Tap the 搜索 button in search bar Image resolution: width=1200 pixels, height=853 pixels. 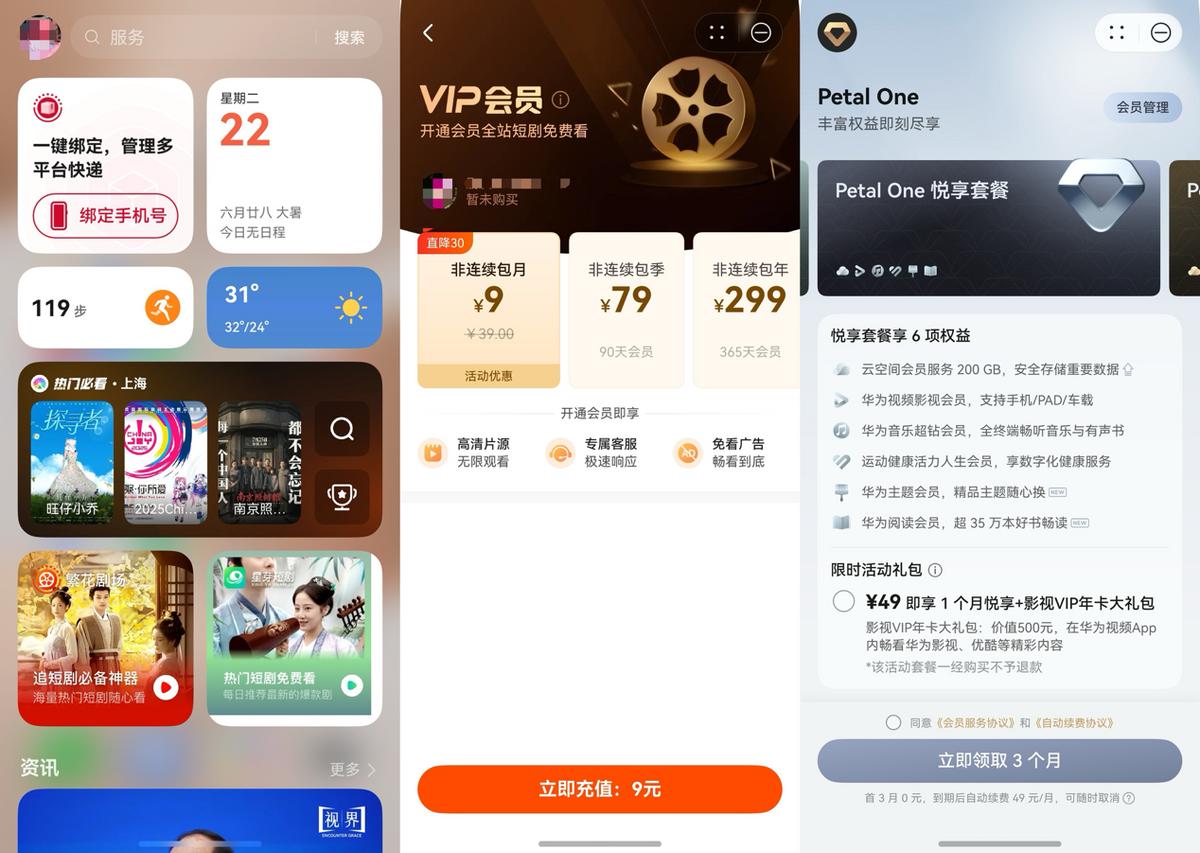[349, 37]
